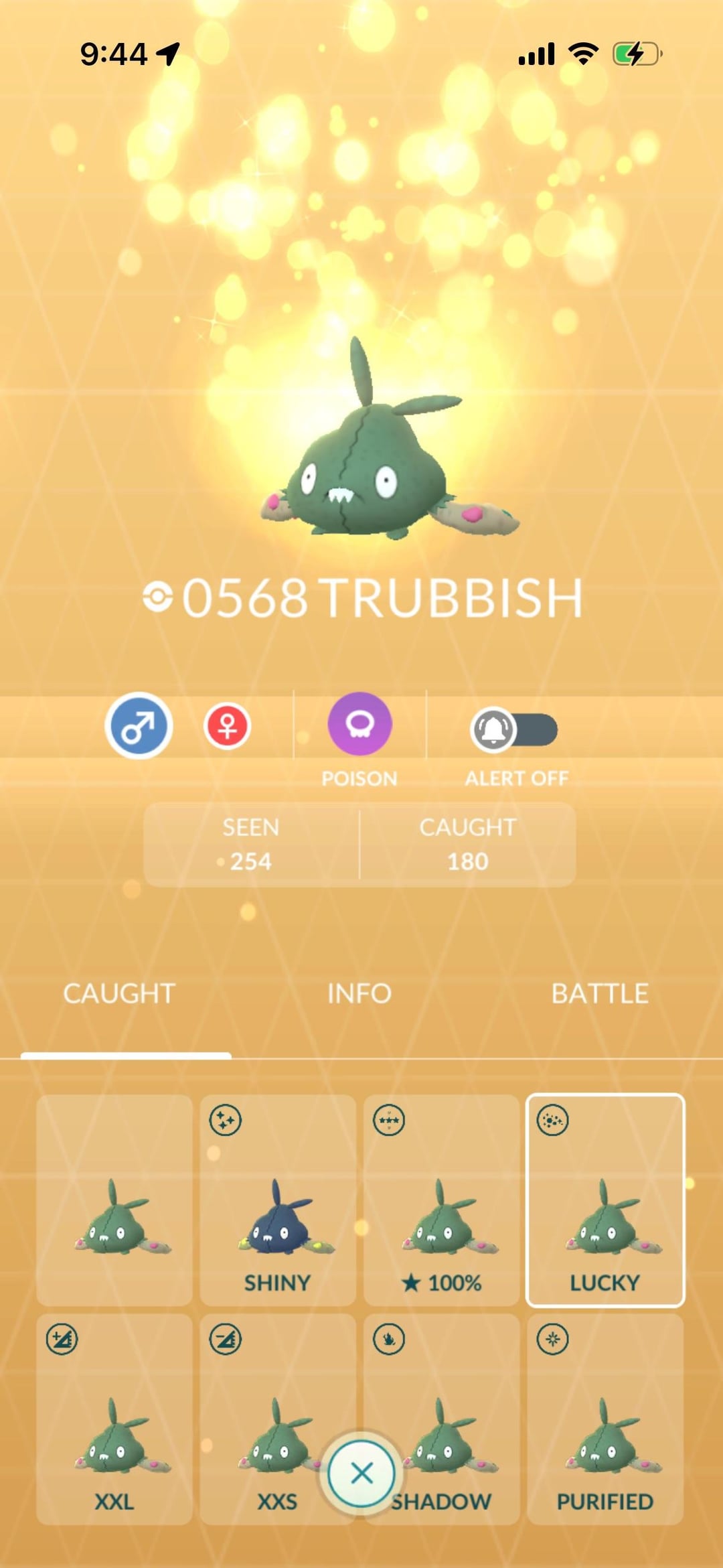Turn on the Trubbish alert toggle
Image resolution: width=723 pixels, height=1568 pixels.
click(514, 729)
